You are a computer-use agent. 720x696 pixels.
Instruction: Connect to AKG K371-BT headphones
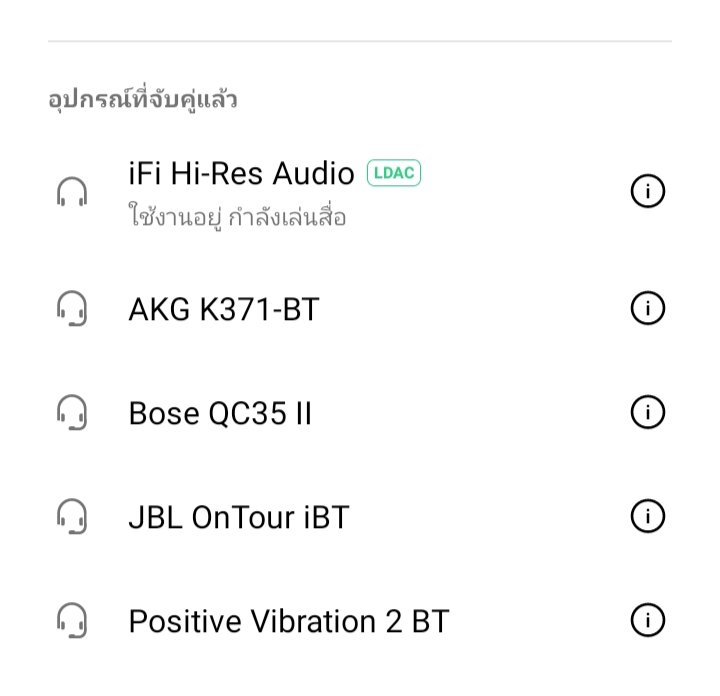223,310
